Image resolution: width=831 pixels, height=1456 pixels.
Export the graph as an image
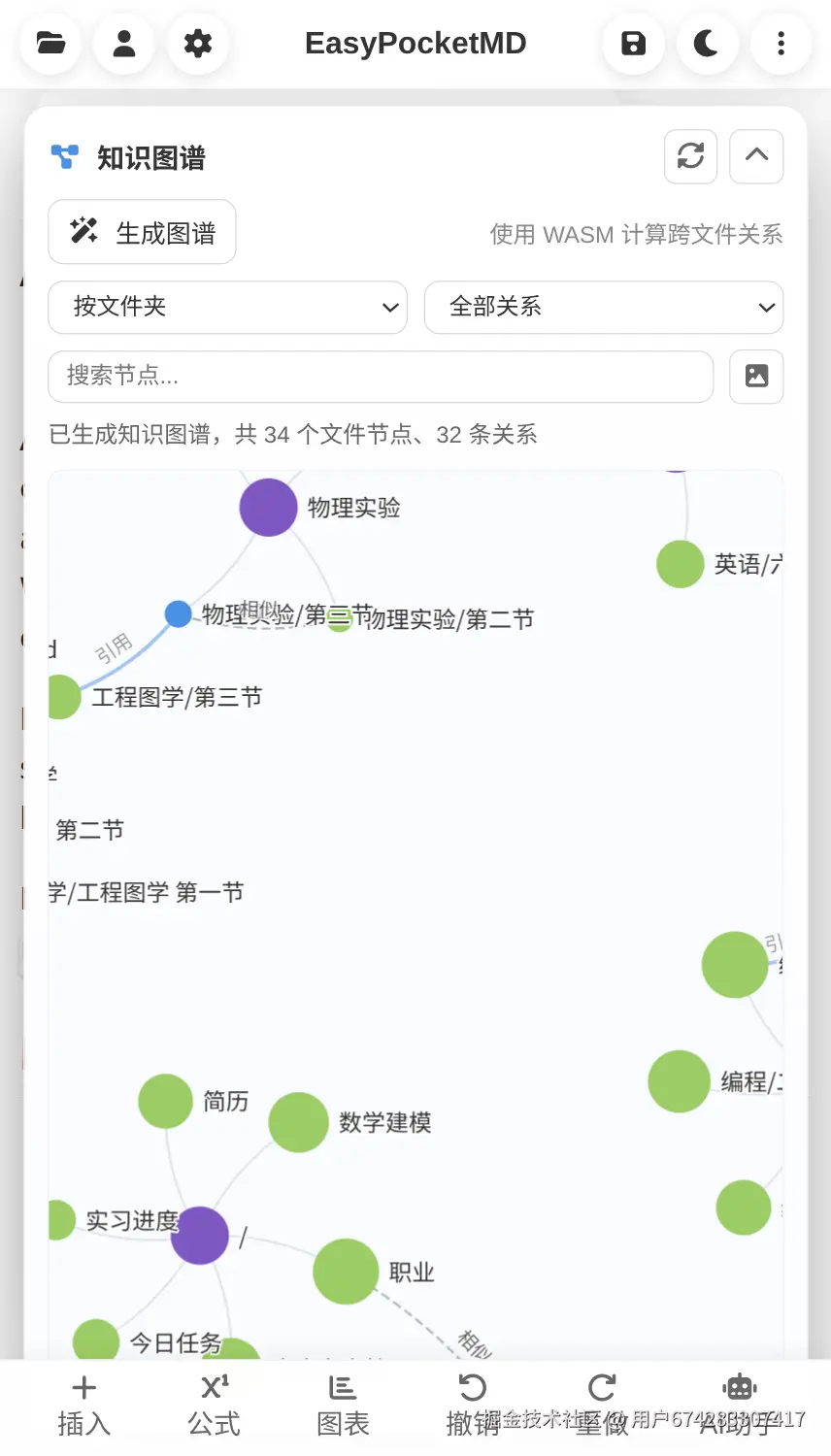[756, 377]
